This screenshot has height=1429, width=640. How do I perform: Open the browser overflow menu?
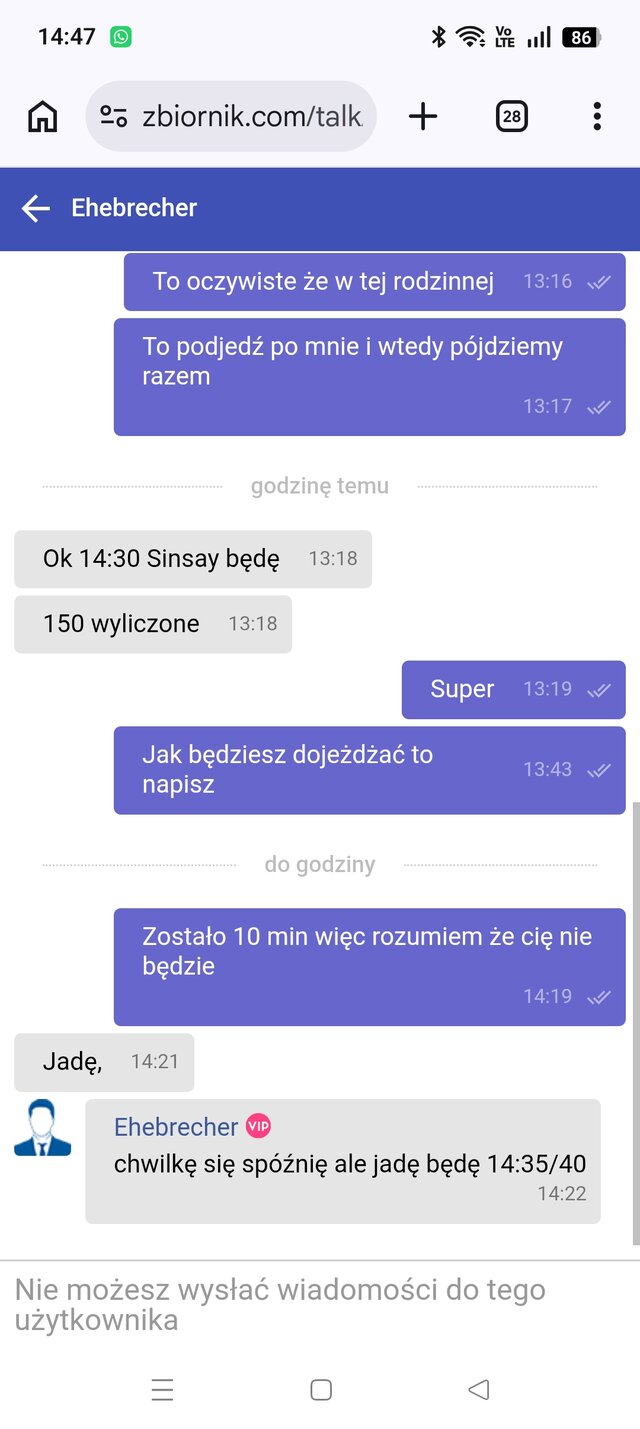597,117
